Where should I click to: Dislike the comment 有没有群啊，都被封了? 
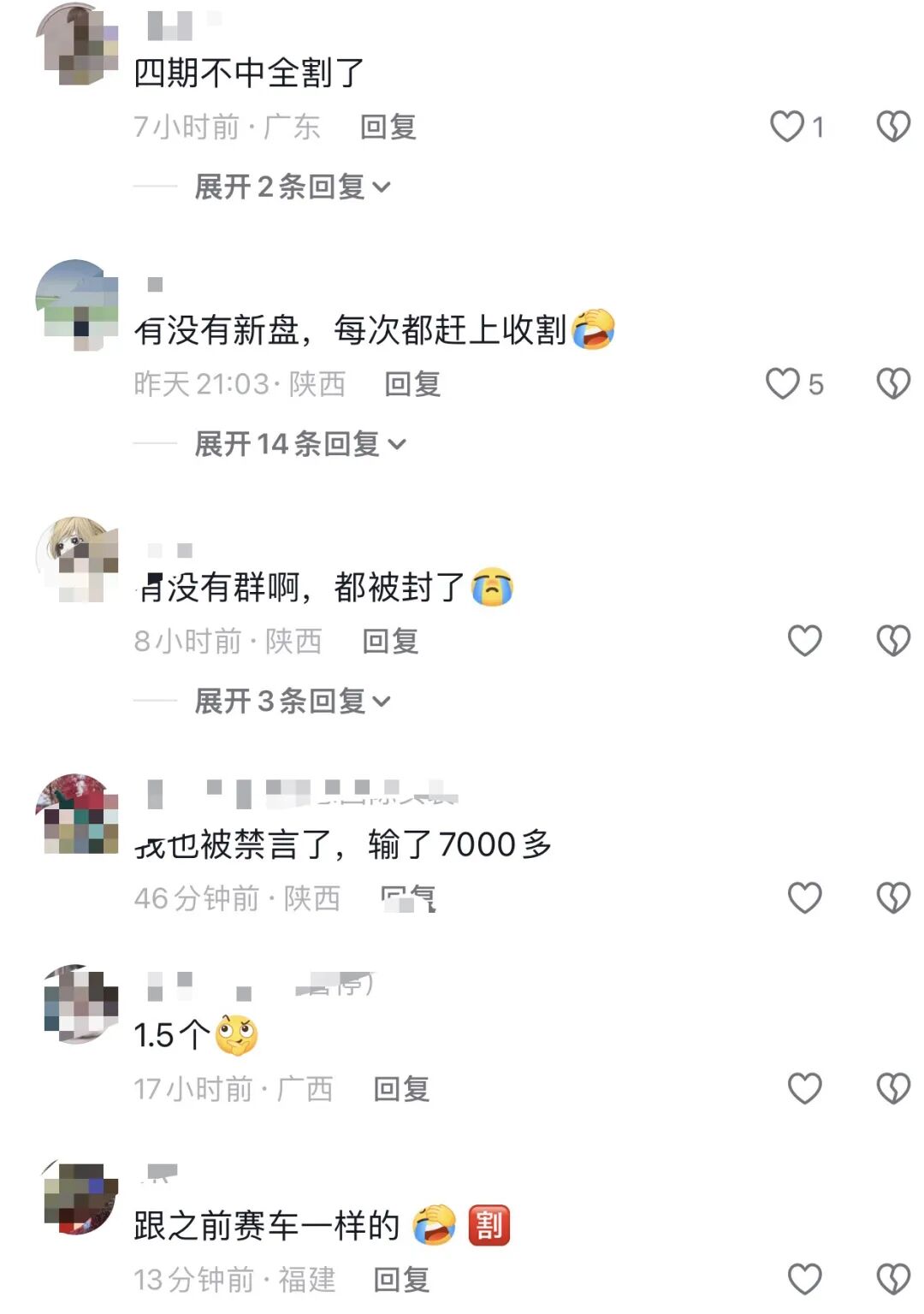click(893, 641)
